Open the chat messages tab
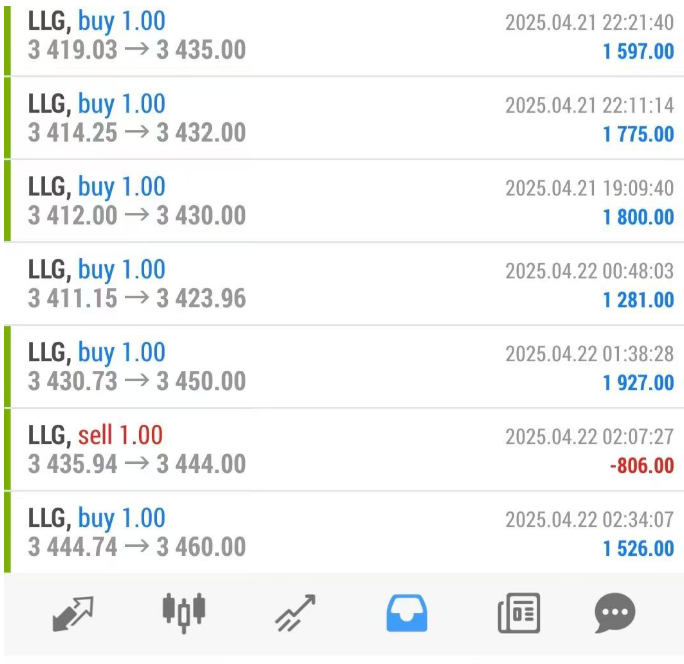The width and height of the screenshot is (684, 664). pos(615,613)
